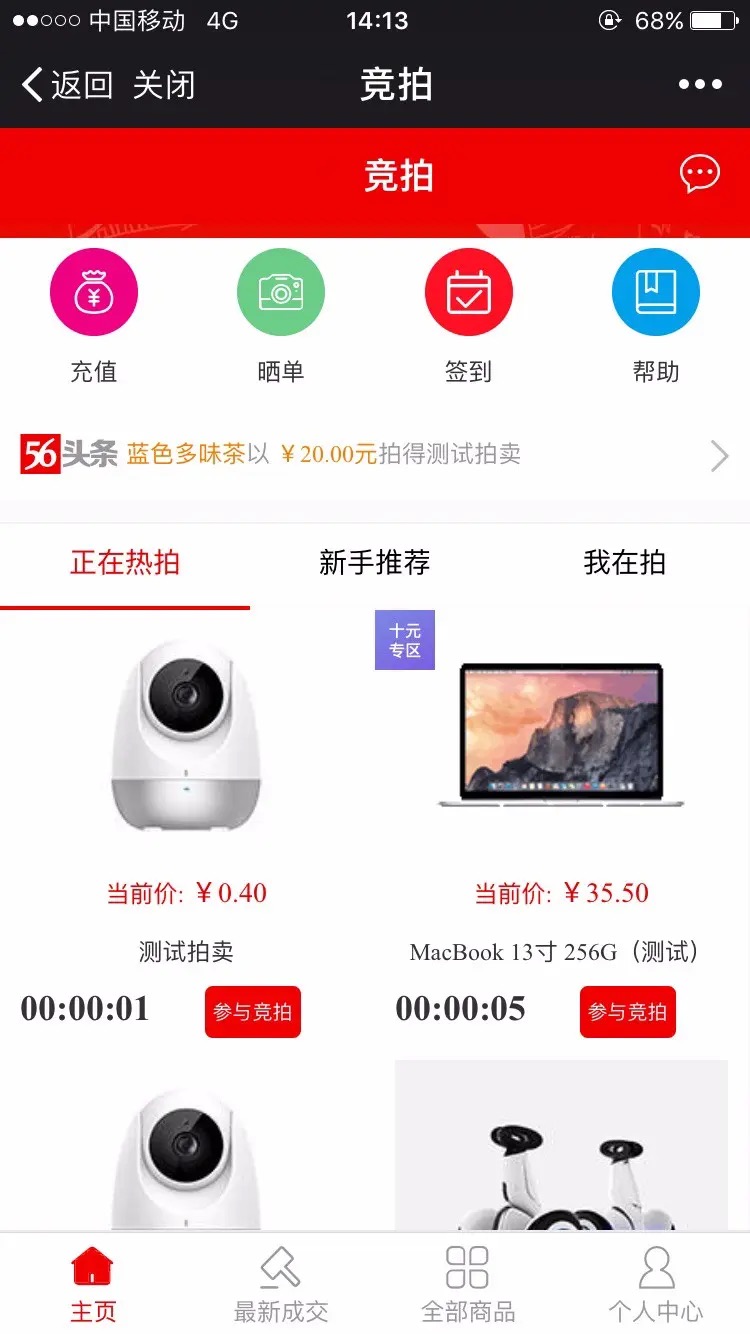Open the 签到 check-in calendar icon

point(469,291)
